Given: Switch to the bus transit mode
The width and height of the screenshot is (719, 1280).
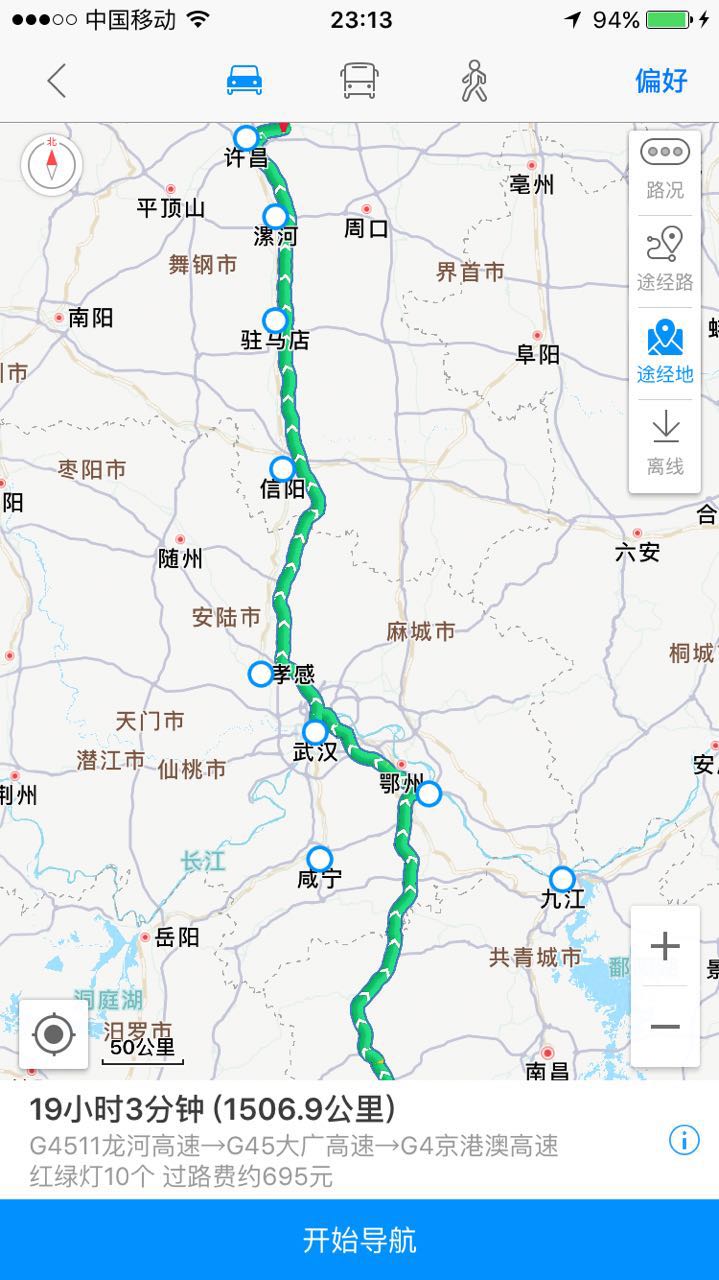Looking at the screenshot, I should (358, 81).
